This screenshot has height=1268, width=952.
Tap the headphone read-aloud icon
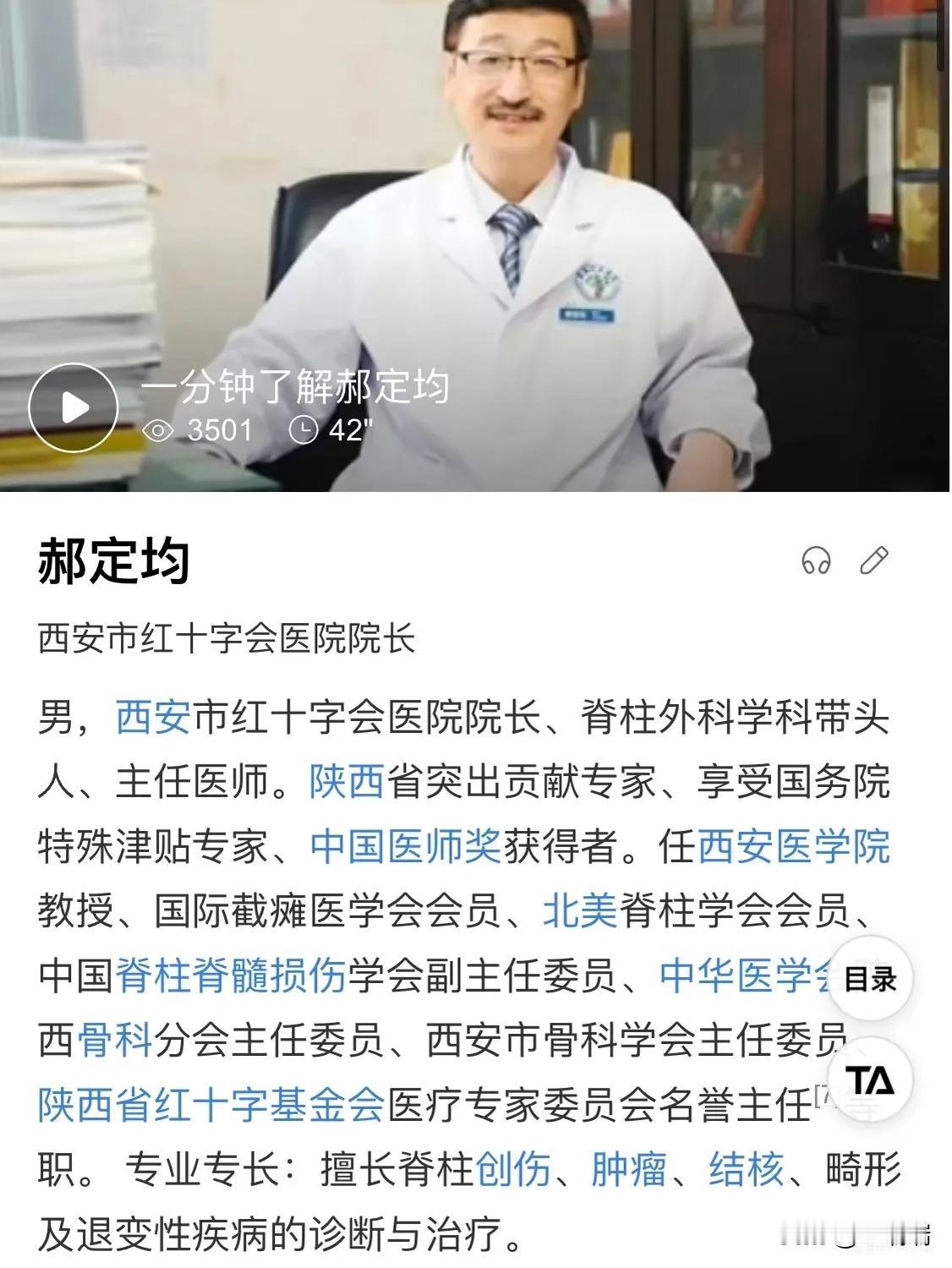tap(817, 560)
